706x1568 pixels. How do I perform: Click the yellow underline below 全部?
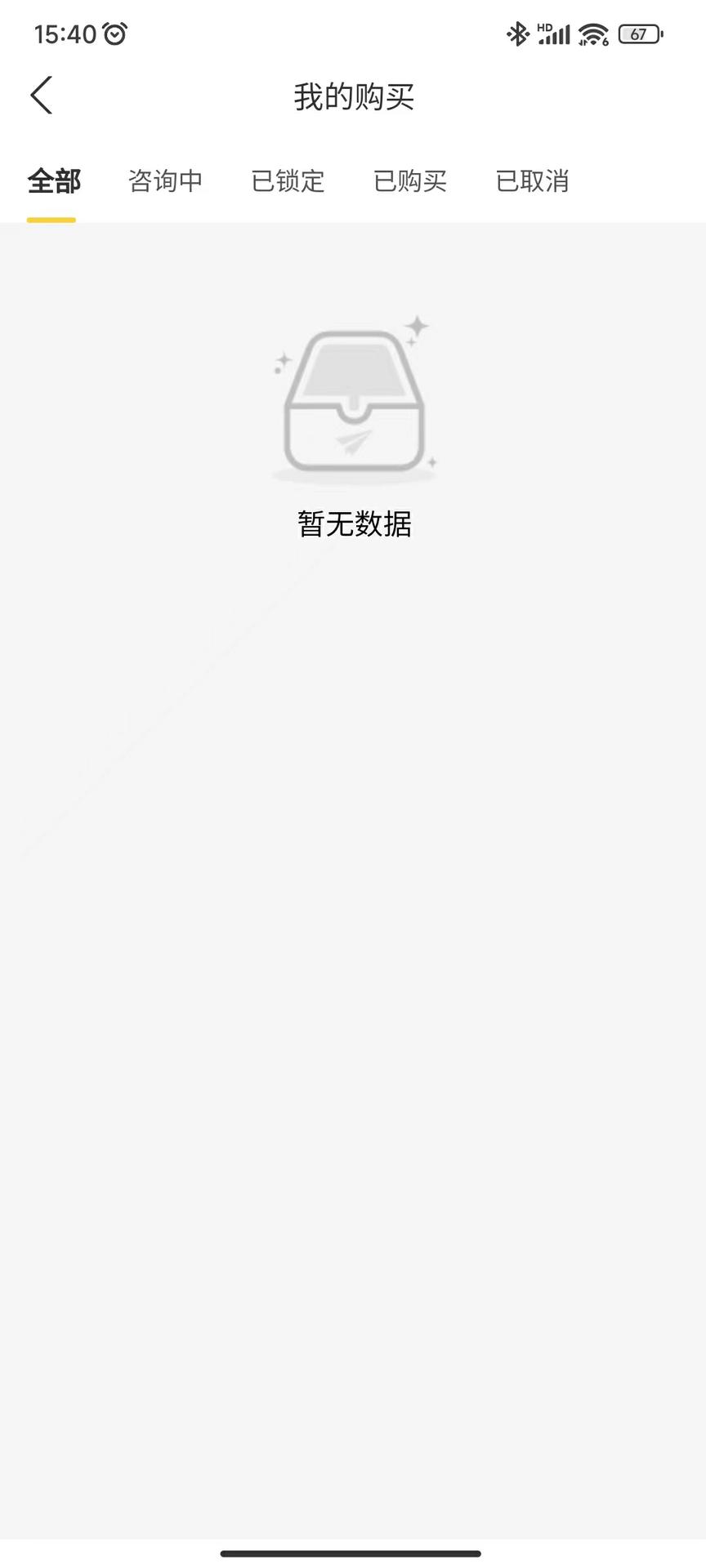coord(51,217)
